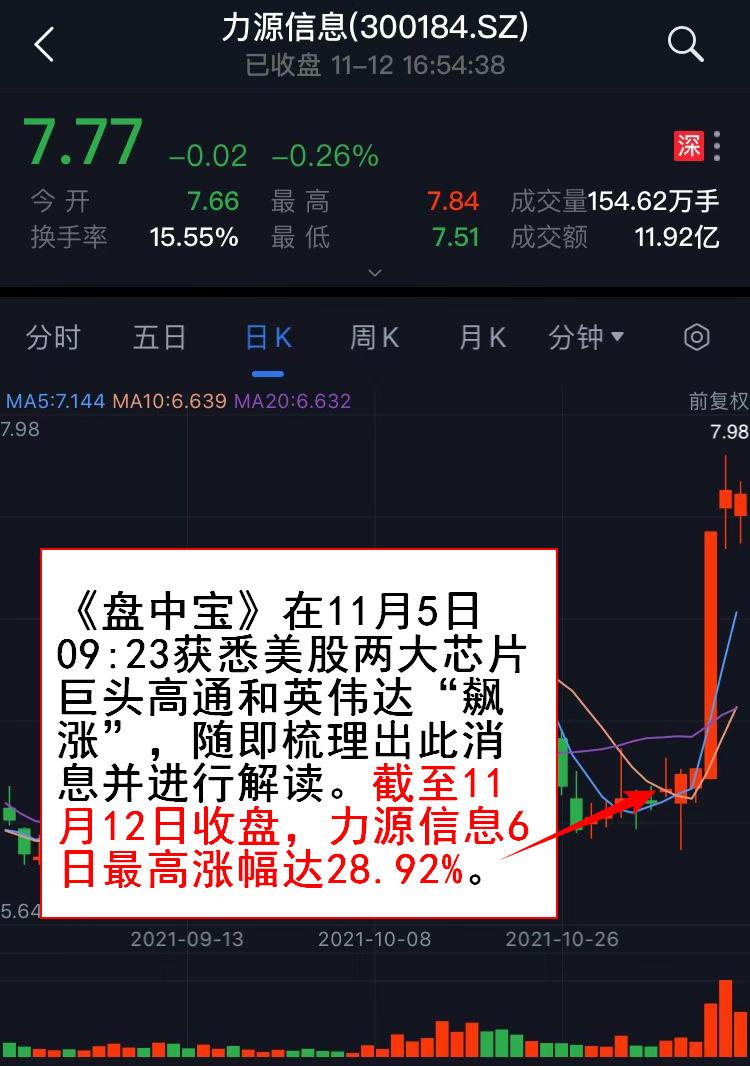750x1066 pixels.
Task: Open chart settings hexagon icon
Action: click(696, 337)
